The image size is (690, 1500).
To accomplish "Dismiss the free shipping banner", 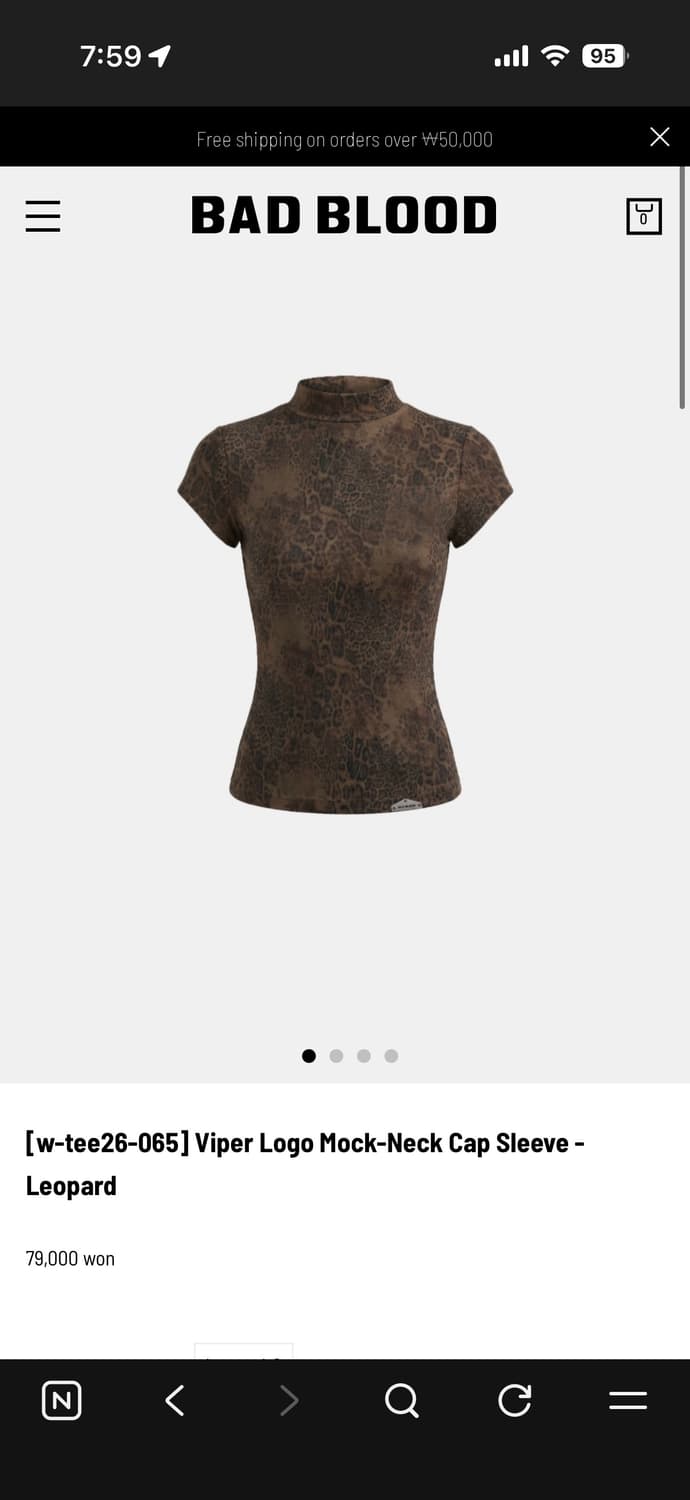I will click(659, 137).
